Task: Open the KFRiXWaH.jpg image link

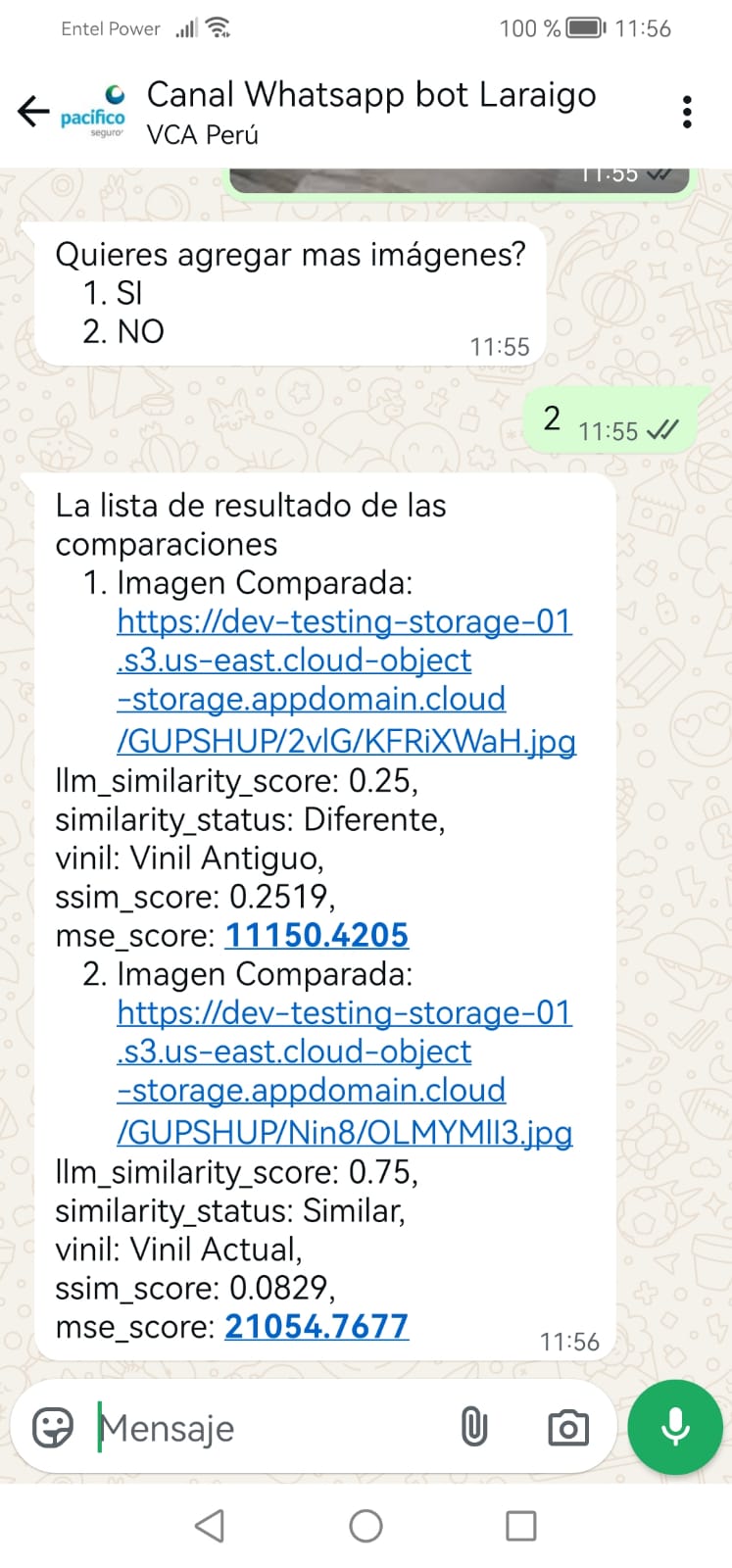Action: (x=344, y=680)
